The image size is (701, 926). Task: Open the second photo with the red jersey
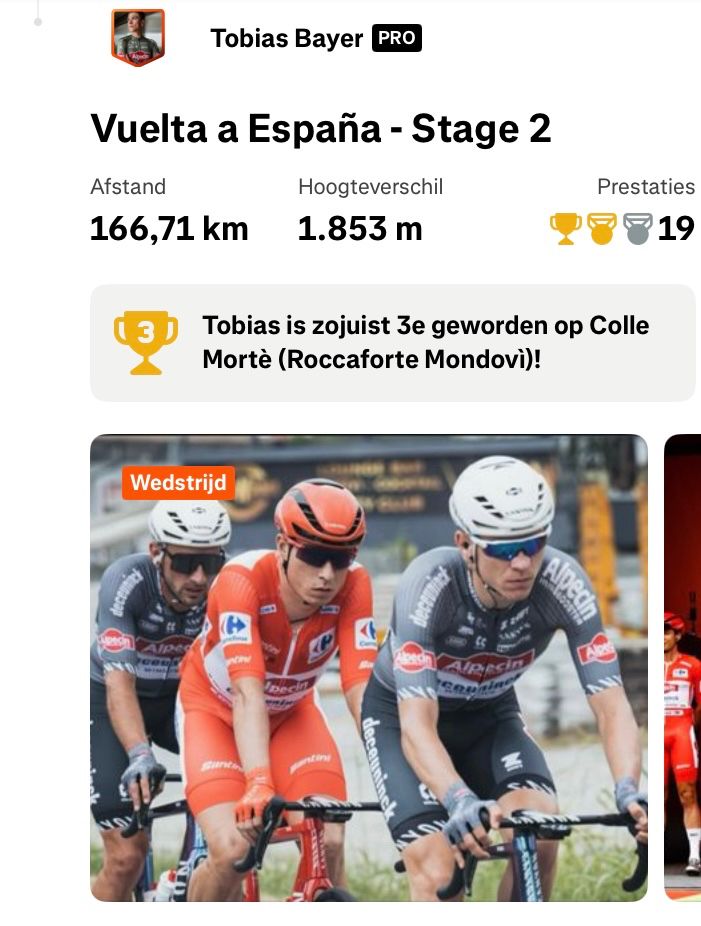(x=683, y=667)
